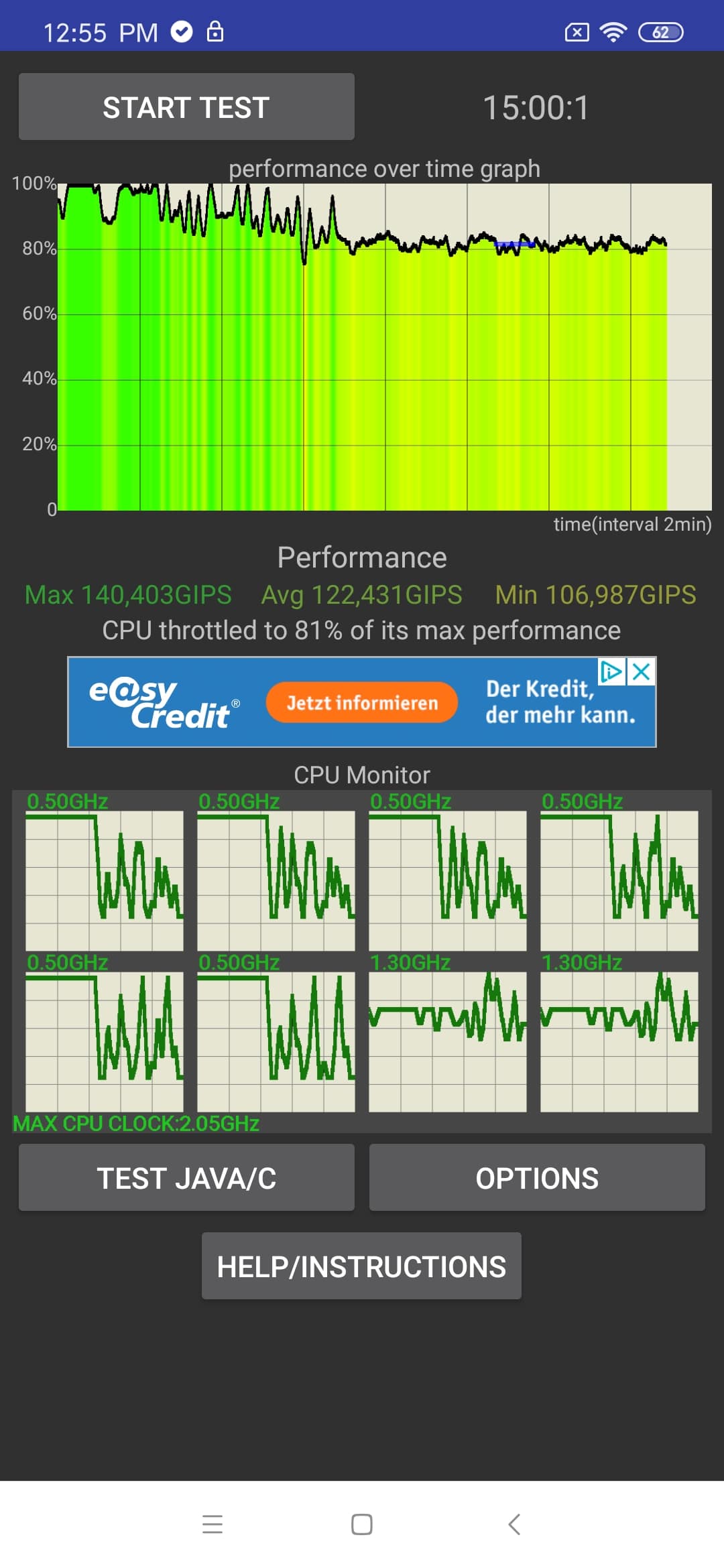Close the easyCredit ad banner
Image resolution: width=724 pixels, height=1568 pixels.
pos(642,671)
